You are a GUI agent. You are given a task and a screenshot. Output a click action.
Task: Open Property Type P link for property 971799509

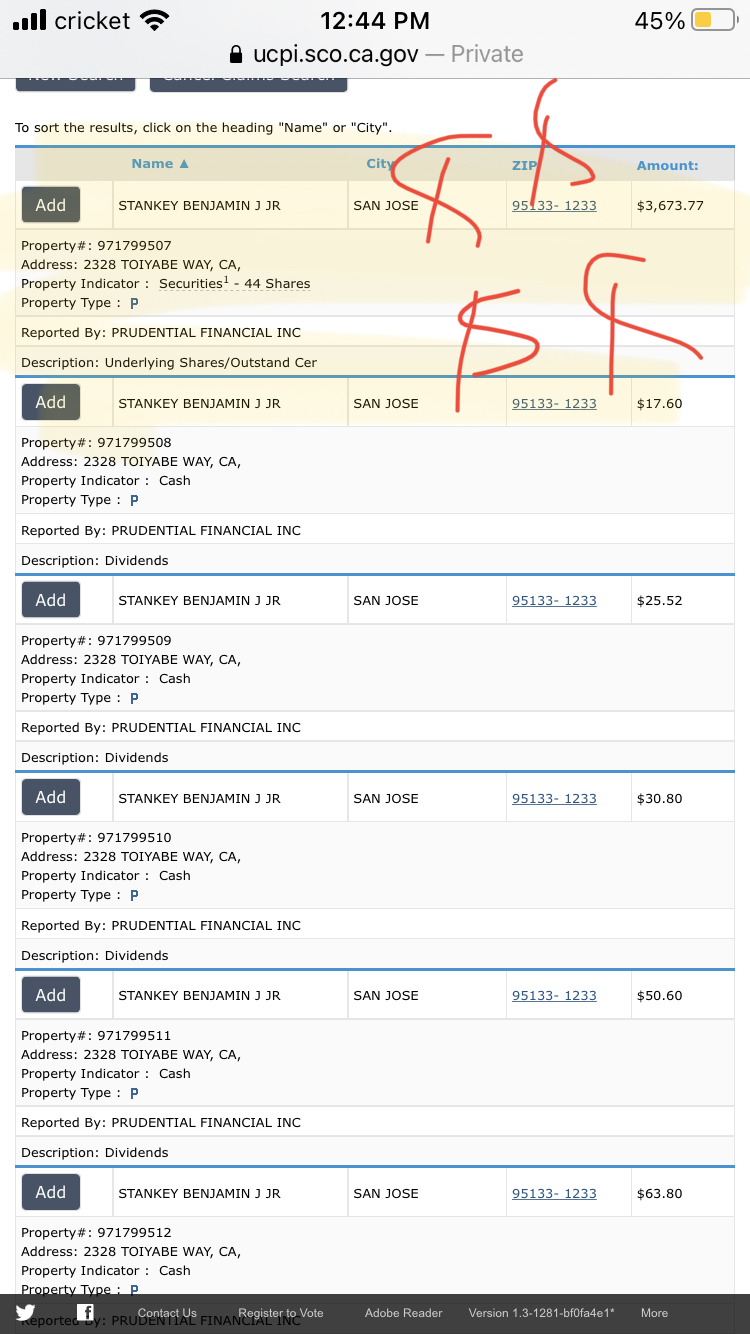click(134, 698)
